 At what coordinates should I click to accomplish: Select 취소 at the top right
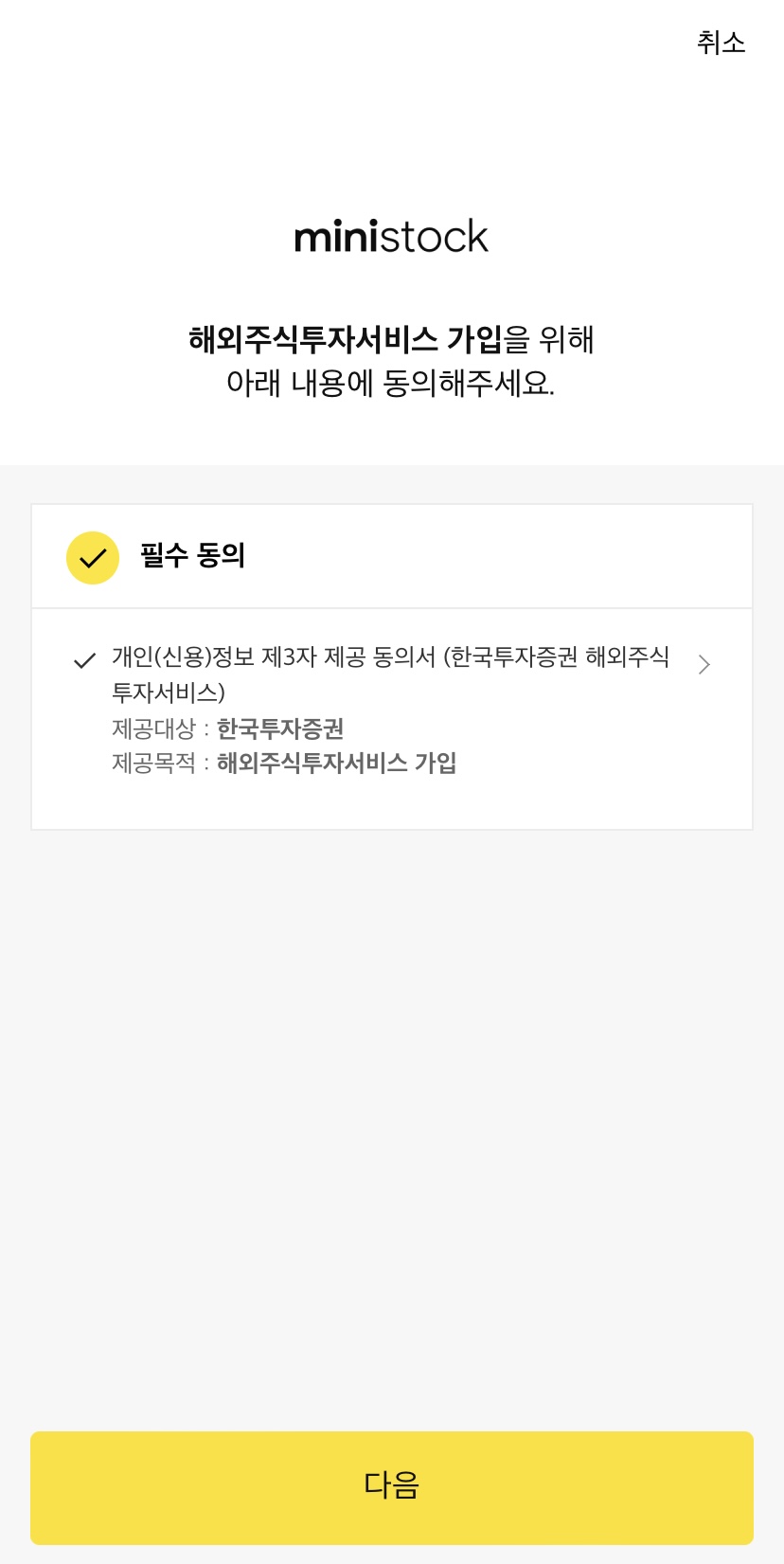click(722, 43)
